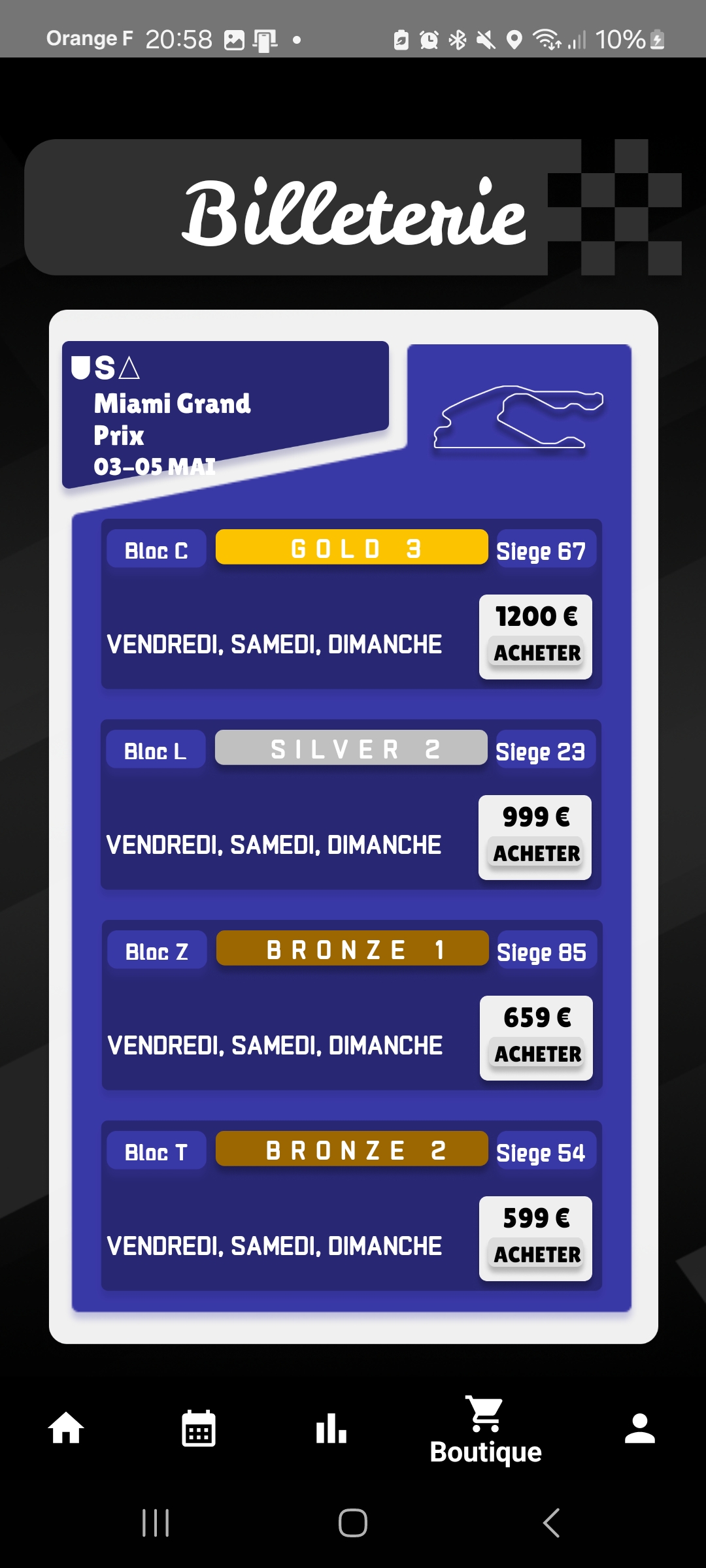The width and height of the screenshot is (706, 1568).
Task: Buy the Bronze 2 ticket for 599 €
Action: tap(537, 1254)
